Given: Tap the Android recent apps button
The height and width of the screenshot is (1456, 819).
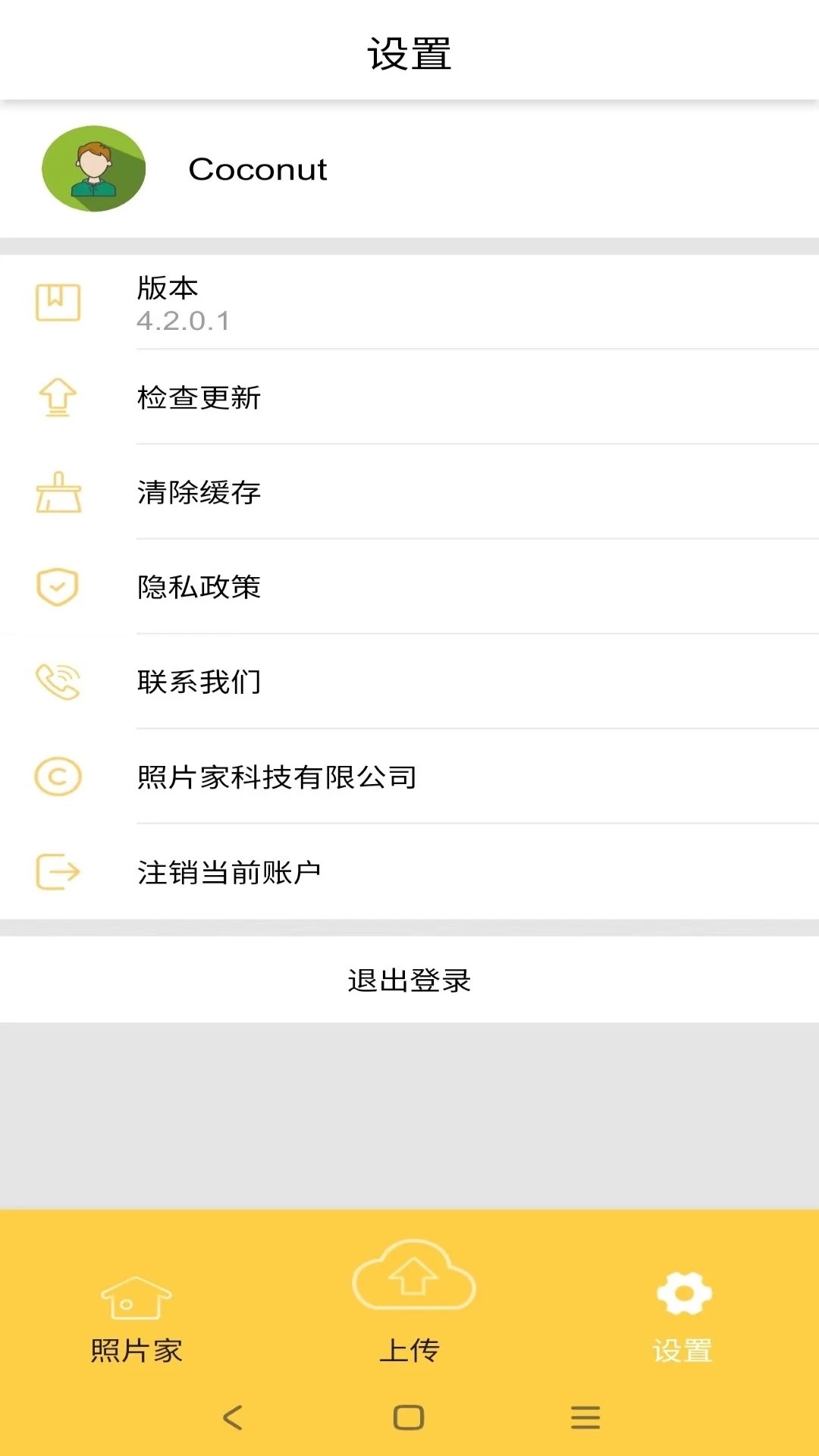Looking at the screenshot, I should click(x=585, y=1415).
